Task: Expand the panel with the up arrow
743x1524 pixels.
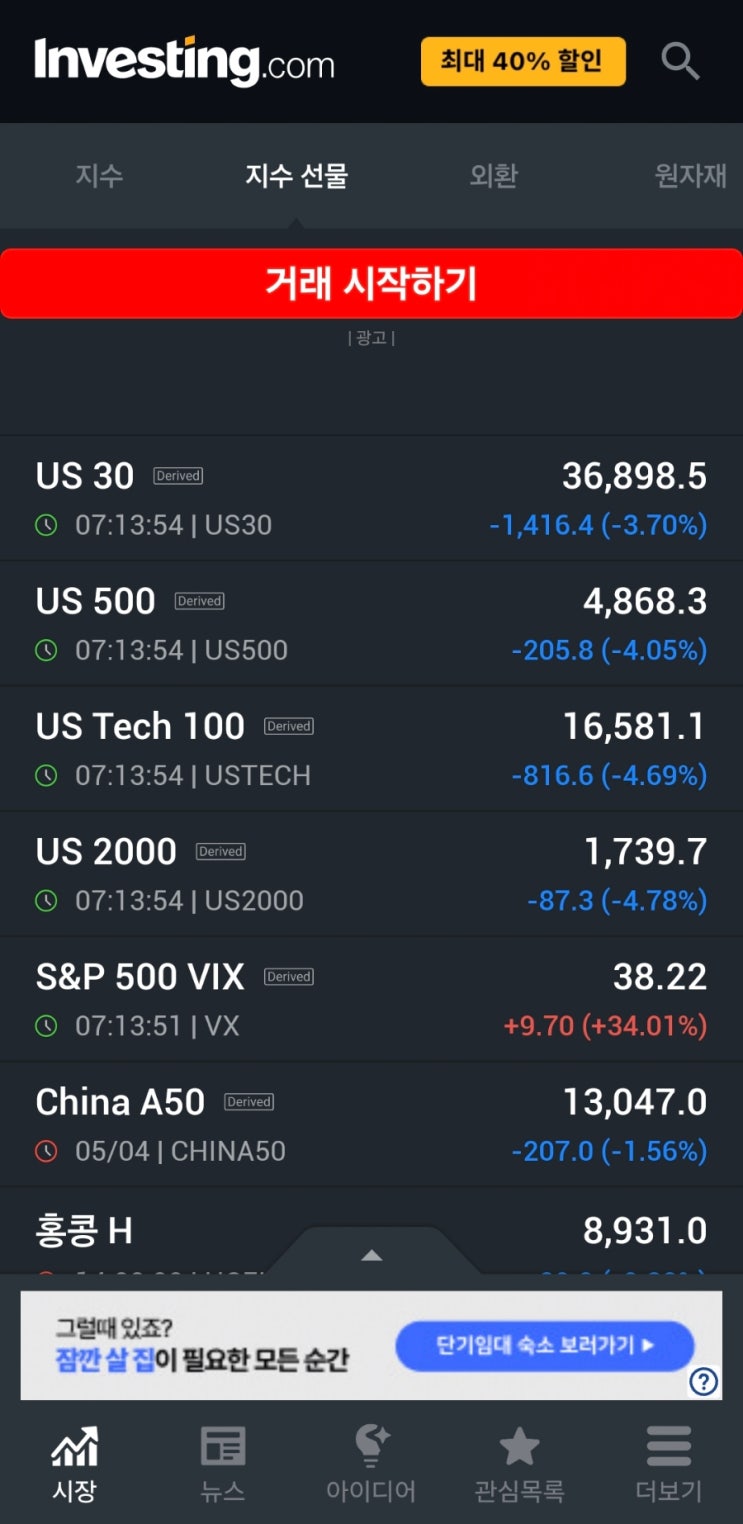Action: click(x=371, y=1255)
